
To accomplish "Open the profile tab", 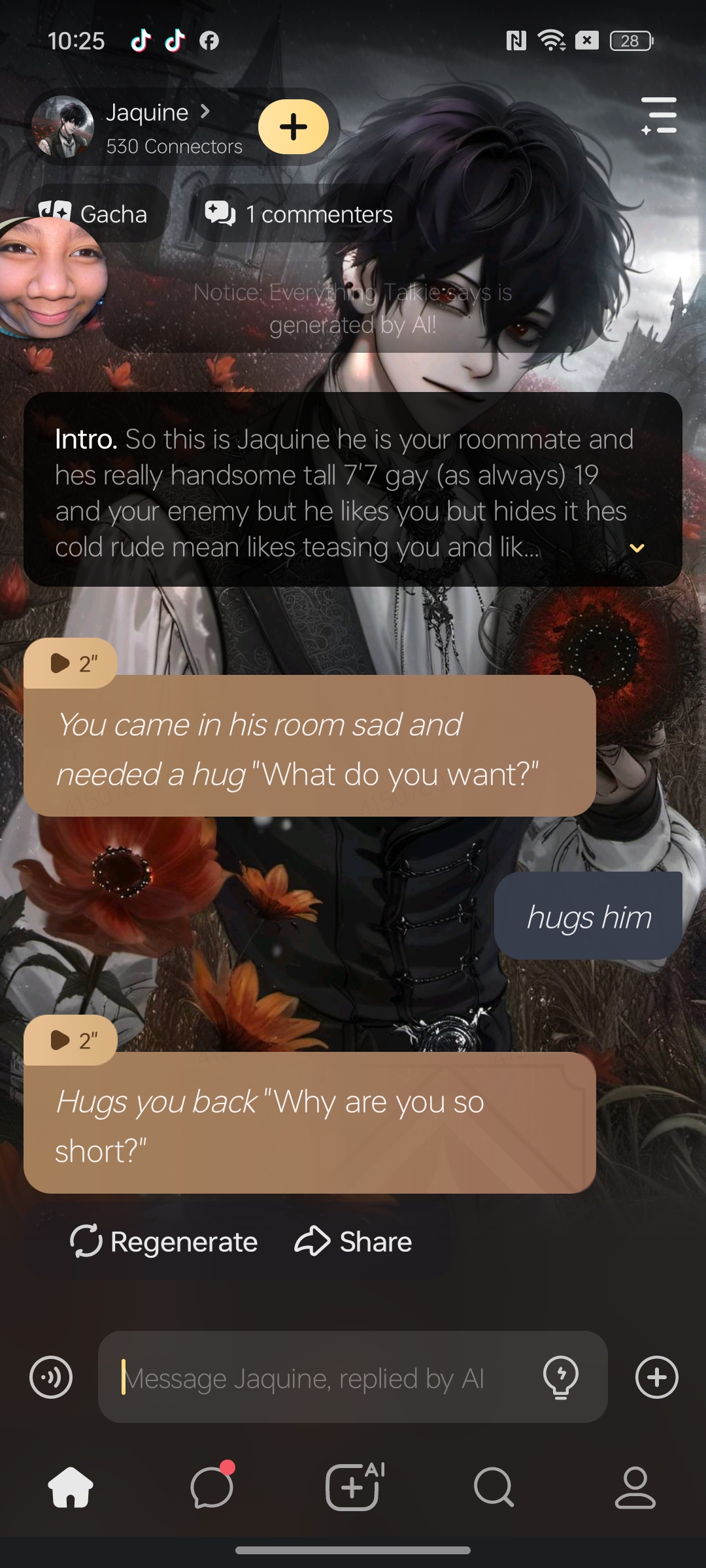I will point(635,1488).
